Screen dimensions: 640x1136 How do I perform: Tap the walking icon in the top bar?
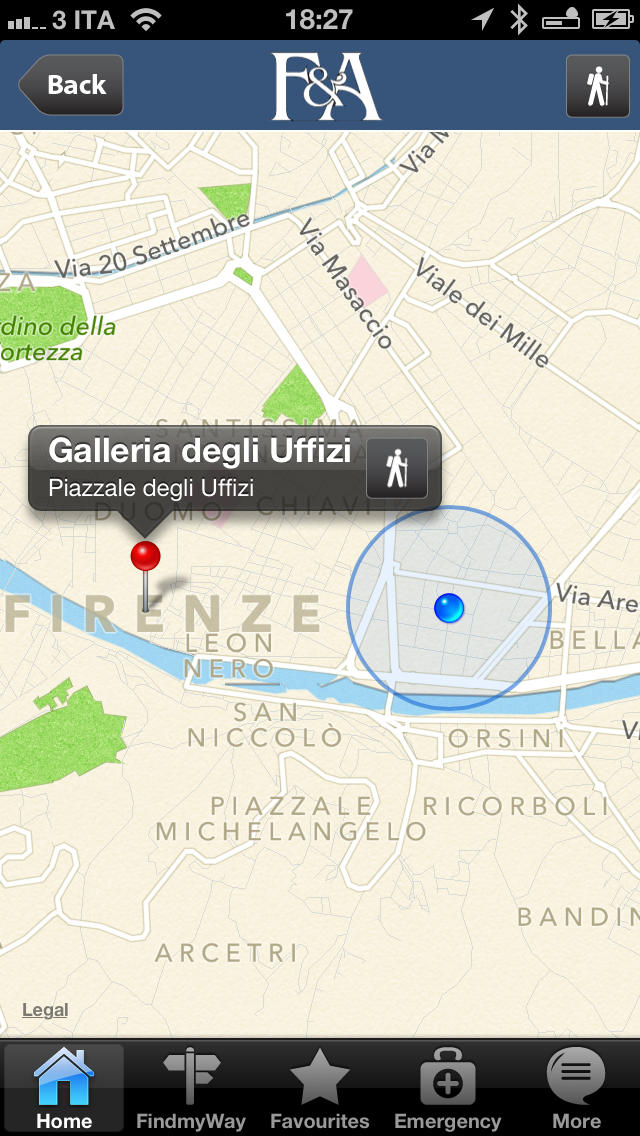pos(597,85)
